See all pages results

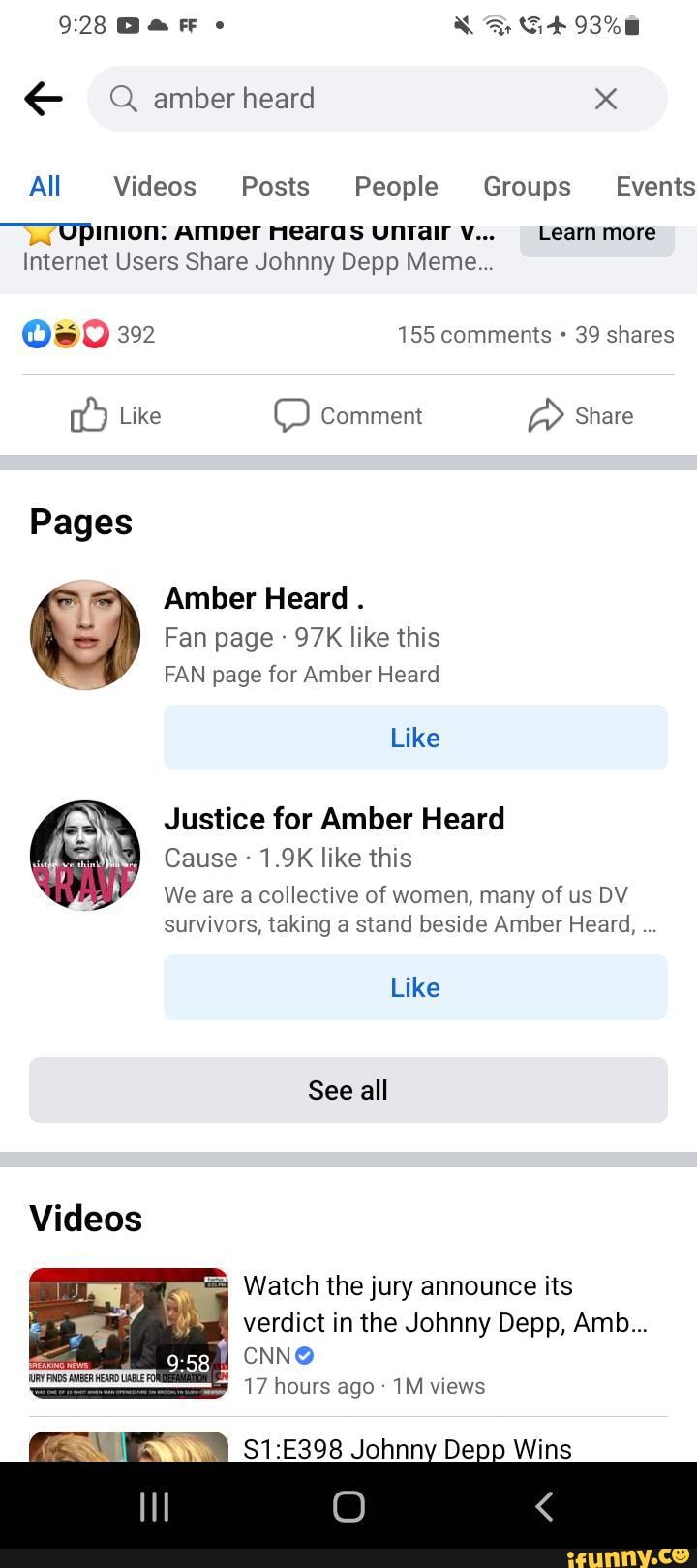[x=348, y=1090]
